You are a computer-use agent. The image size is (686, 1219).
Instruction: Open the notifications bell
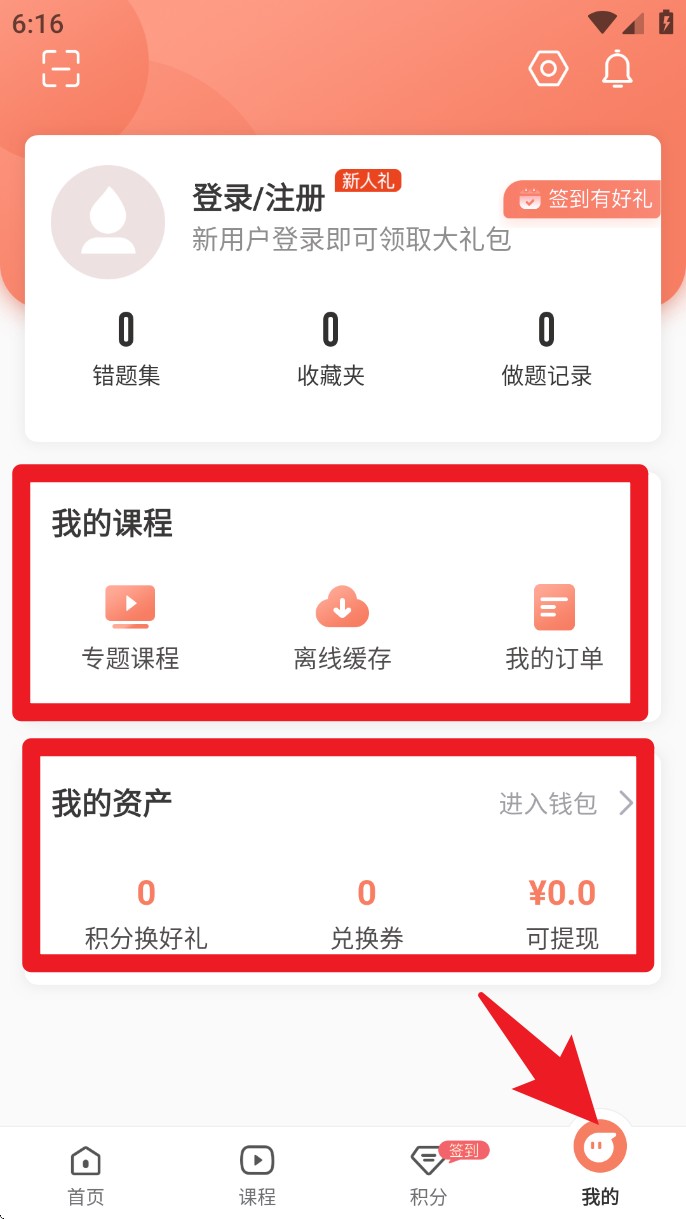point(617,69)
